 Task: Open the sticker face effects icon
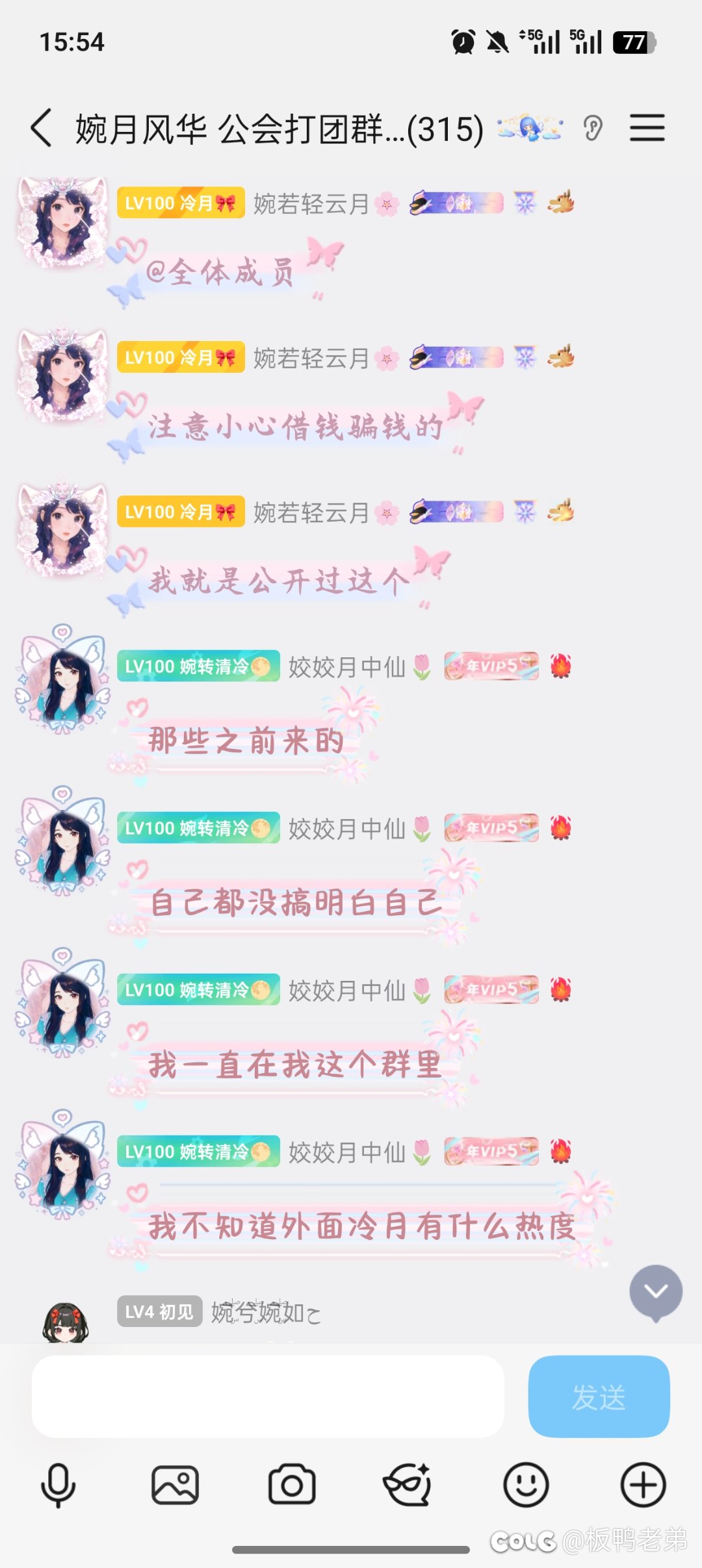tap(408, 1485)
